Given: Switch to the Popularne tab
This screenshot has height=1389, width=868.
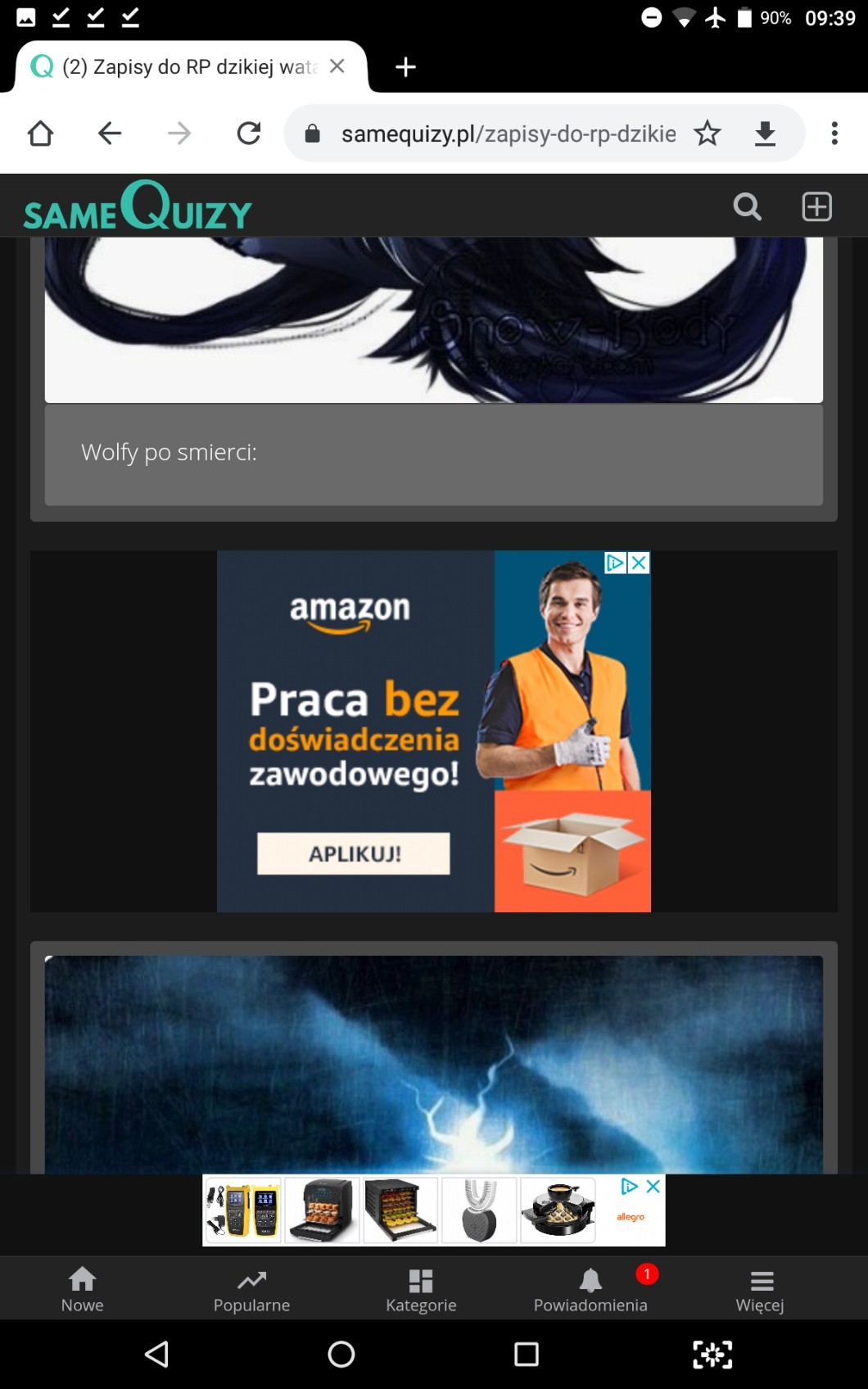Looking at the screenshot, I should point(251,1289).
